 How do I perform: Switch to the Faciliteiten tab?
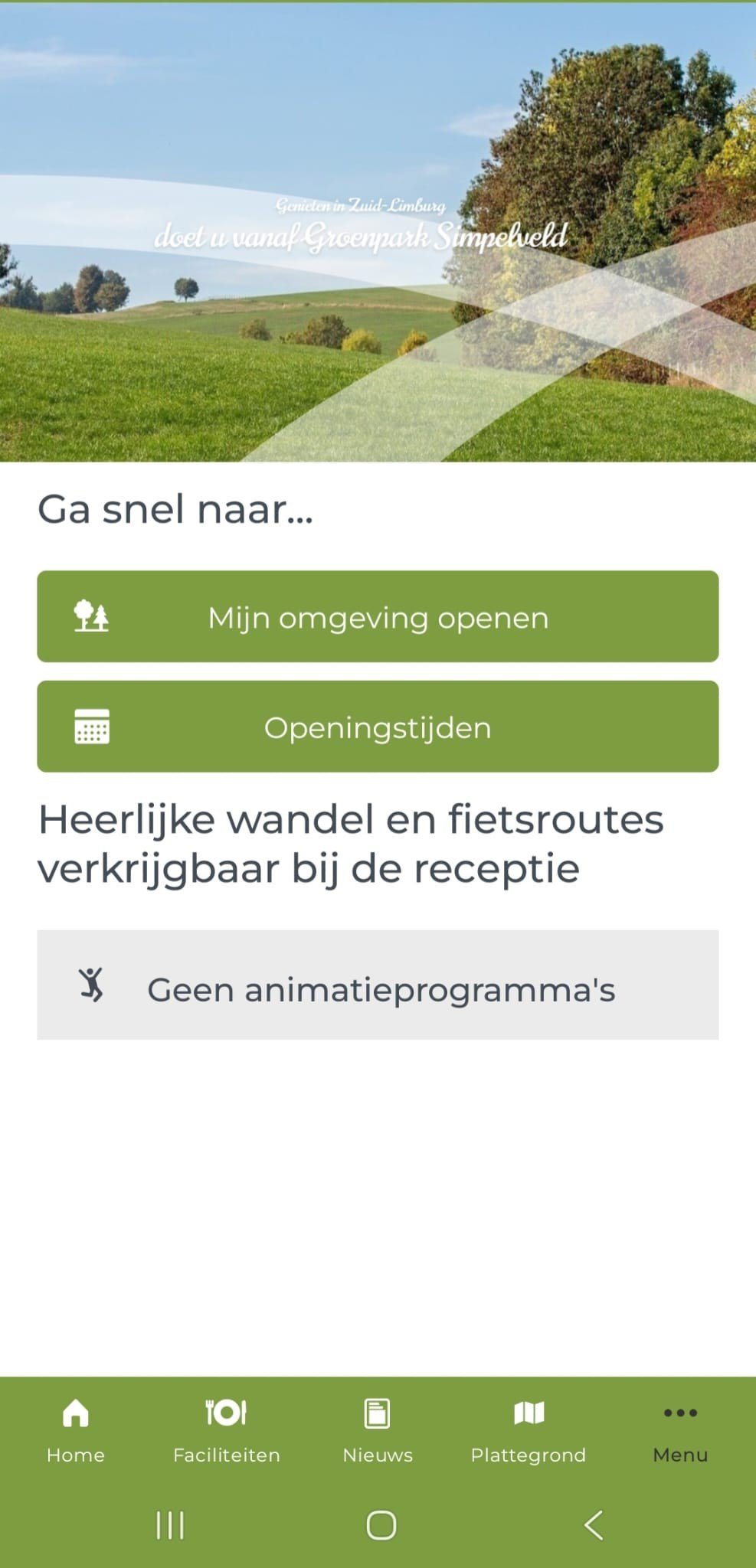(x=226, y=1429)
